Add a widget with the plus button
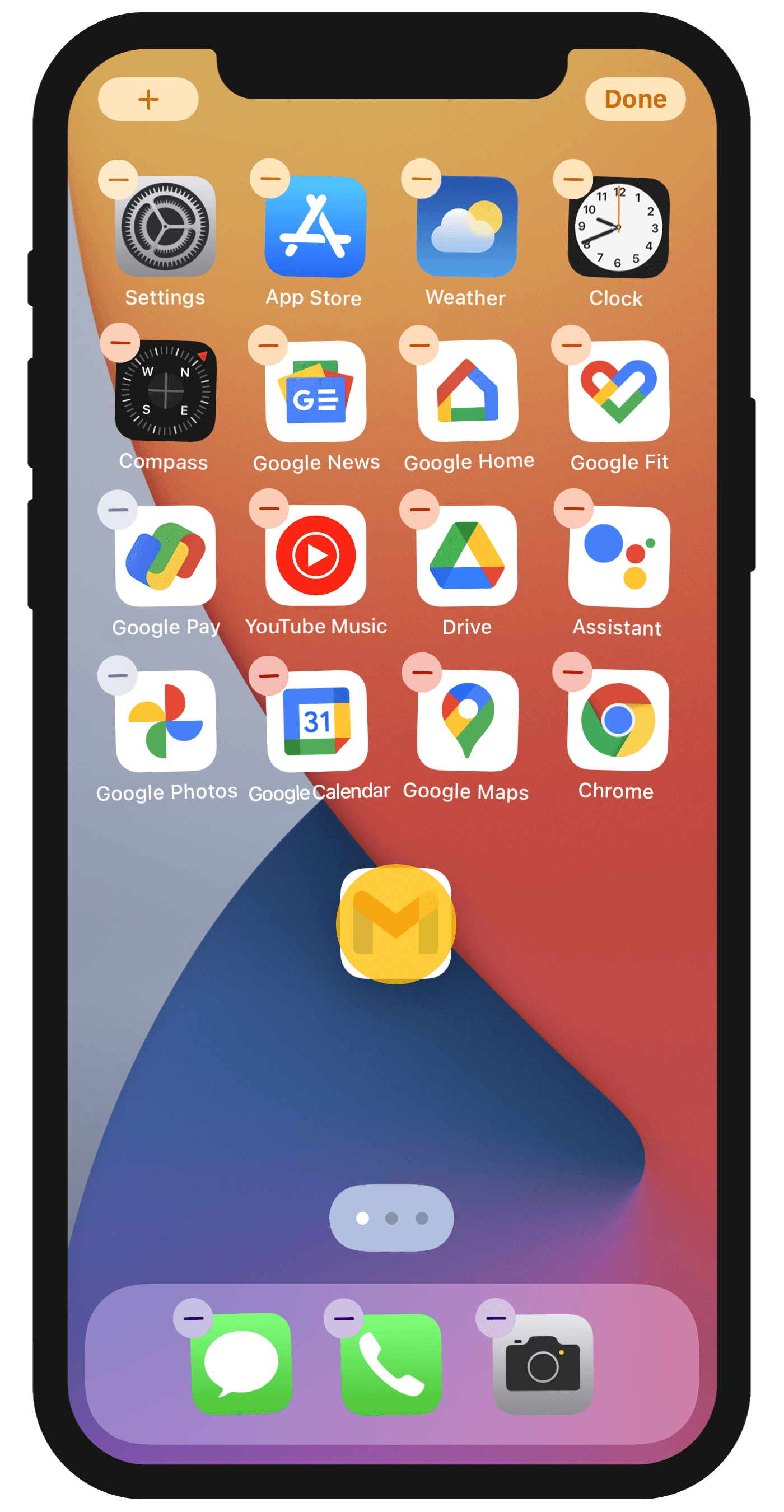The image size is (784, 1512). point(148,99)
